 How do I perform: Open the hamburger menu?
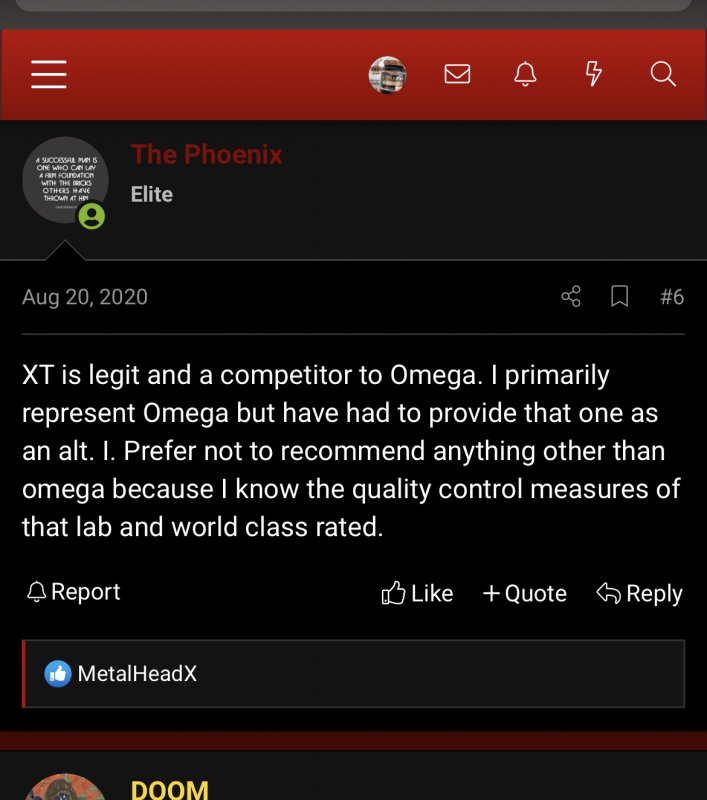point(48,74)
